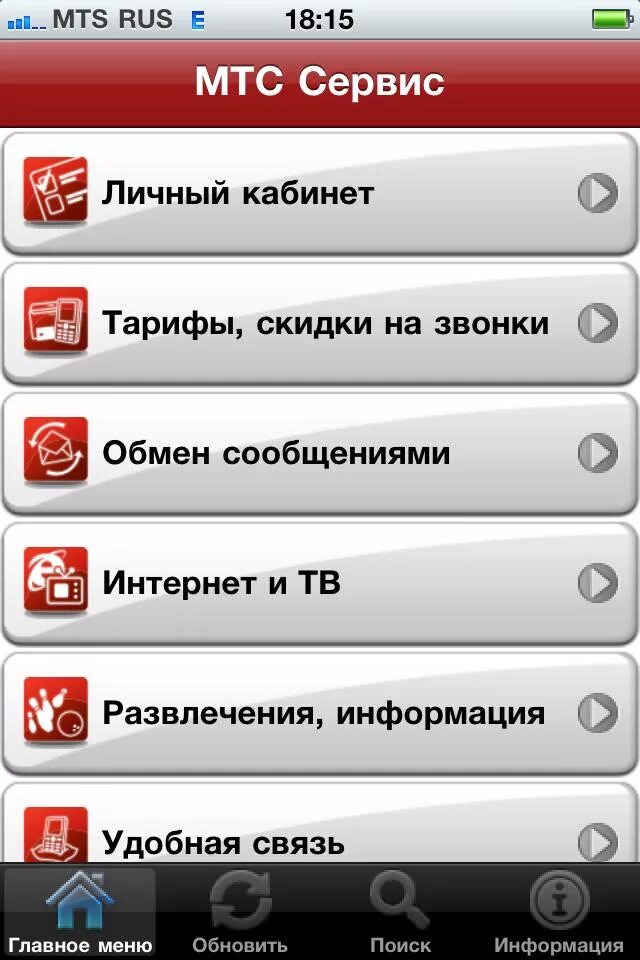
Task: Open Развлечения, информация
Action: click(x=320, y=713)
